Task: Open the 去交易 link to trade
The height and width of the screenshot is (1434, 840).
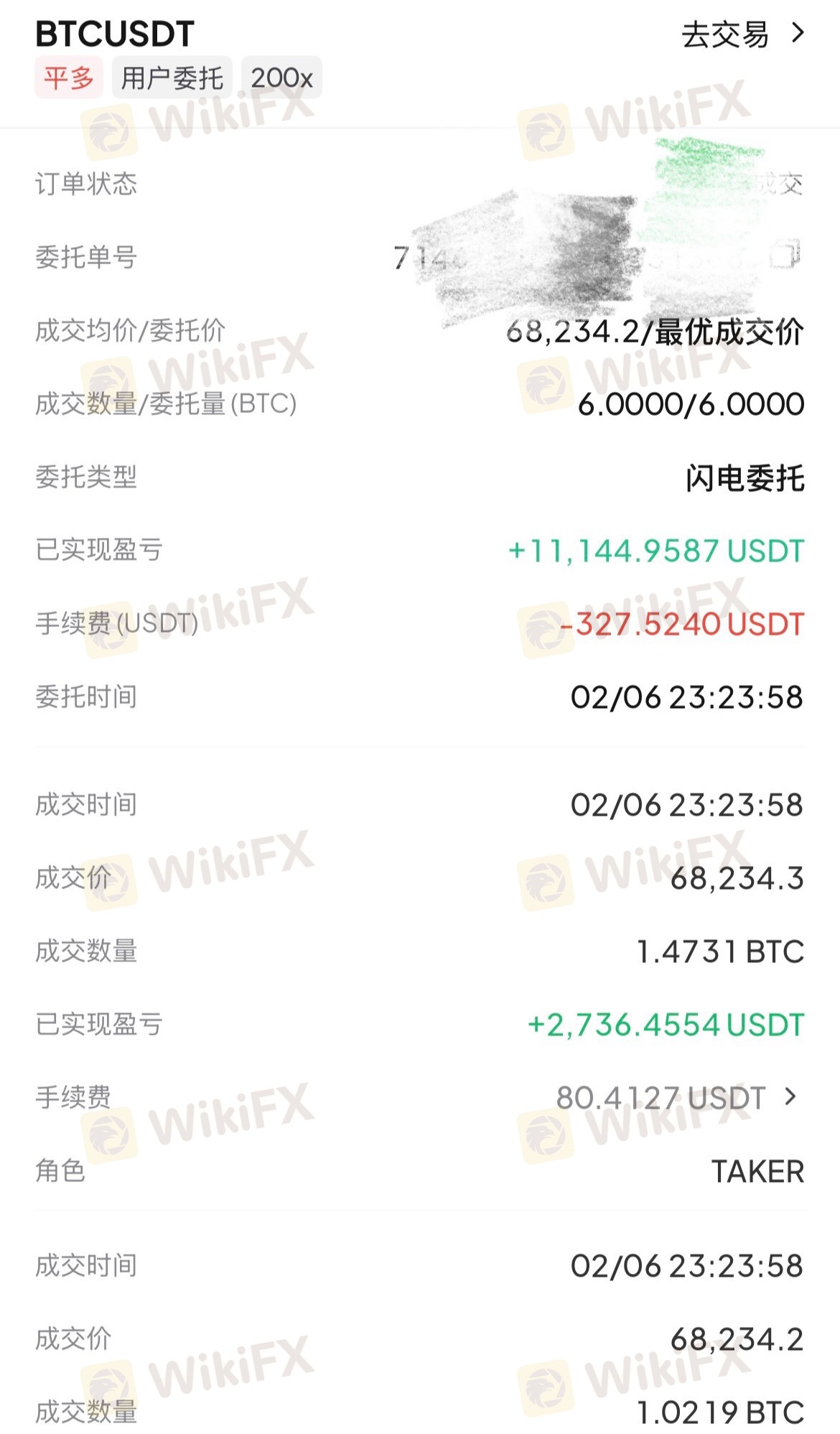Action: coord(741,34)
